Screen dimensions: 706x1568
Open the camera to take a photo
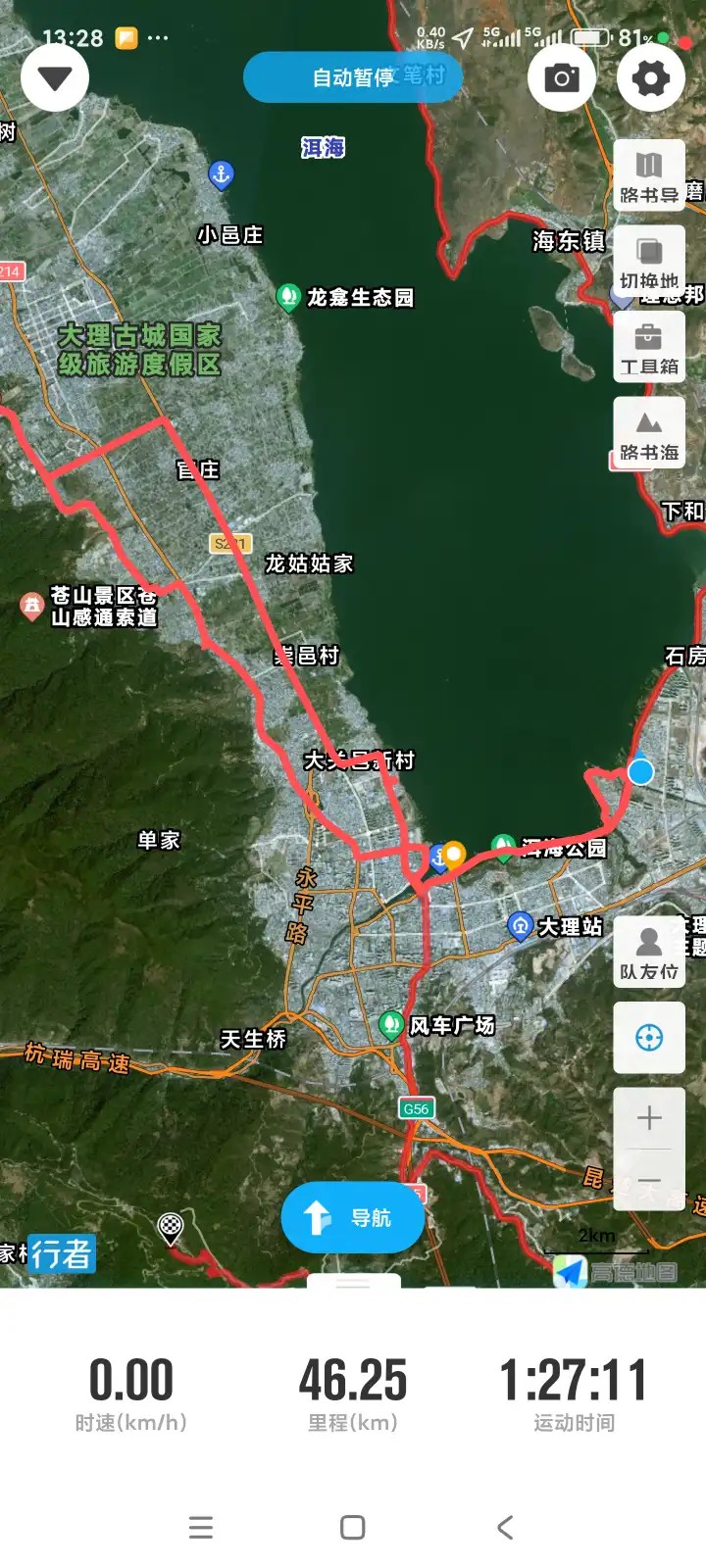[x=562, y=77]
